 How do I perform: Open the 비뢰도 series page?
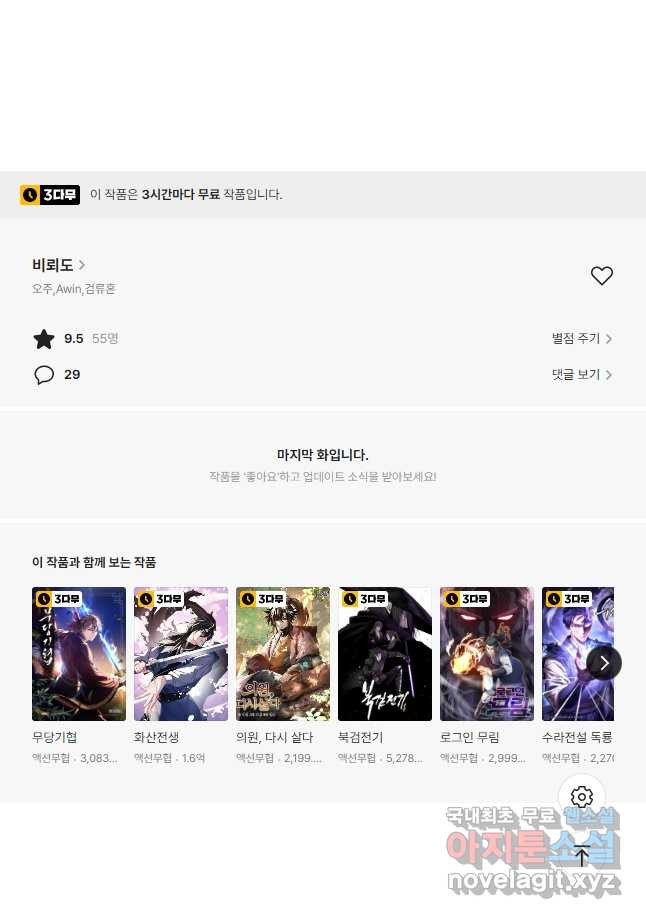point(58,265)
